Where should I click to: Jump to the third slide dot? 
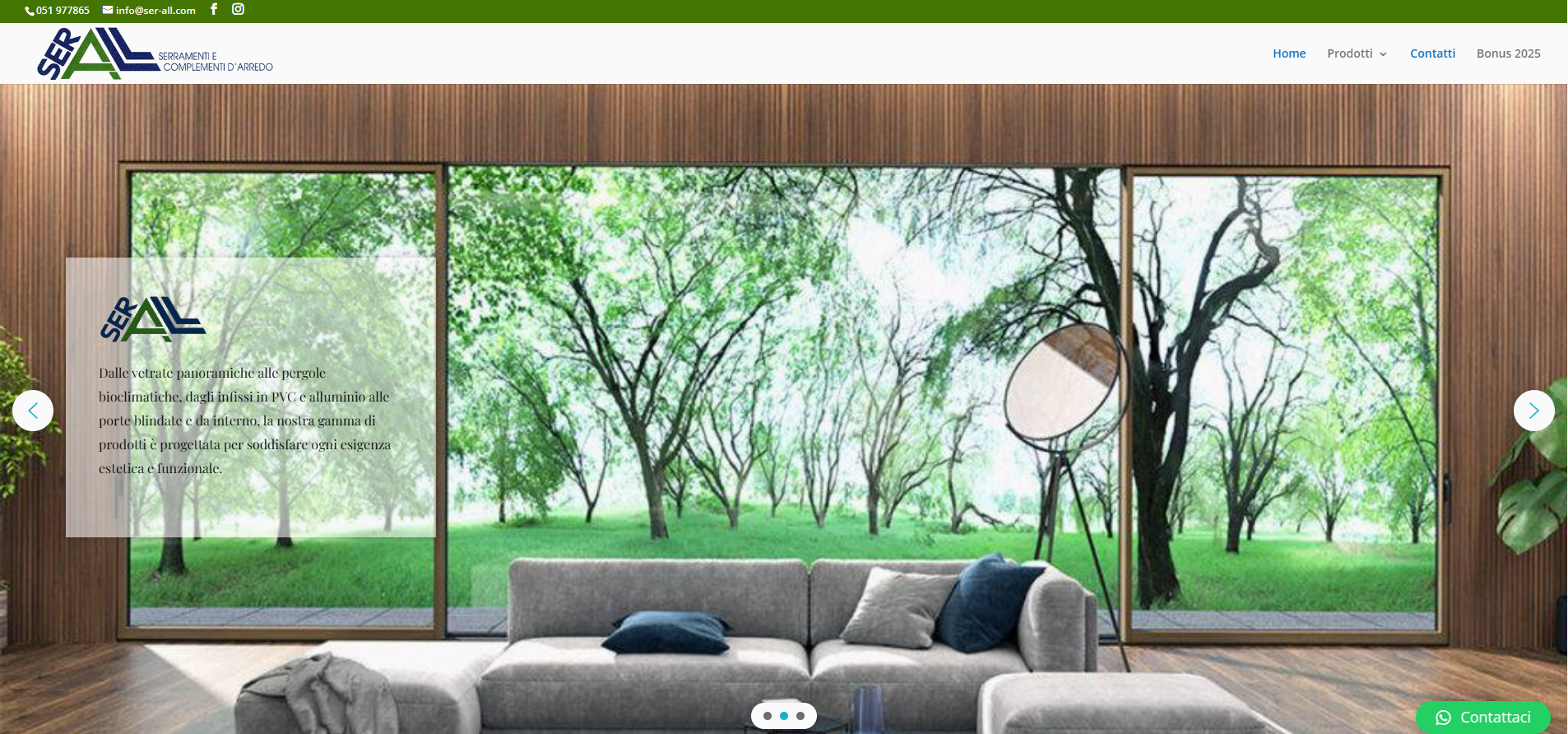tap(800, 716)
